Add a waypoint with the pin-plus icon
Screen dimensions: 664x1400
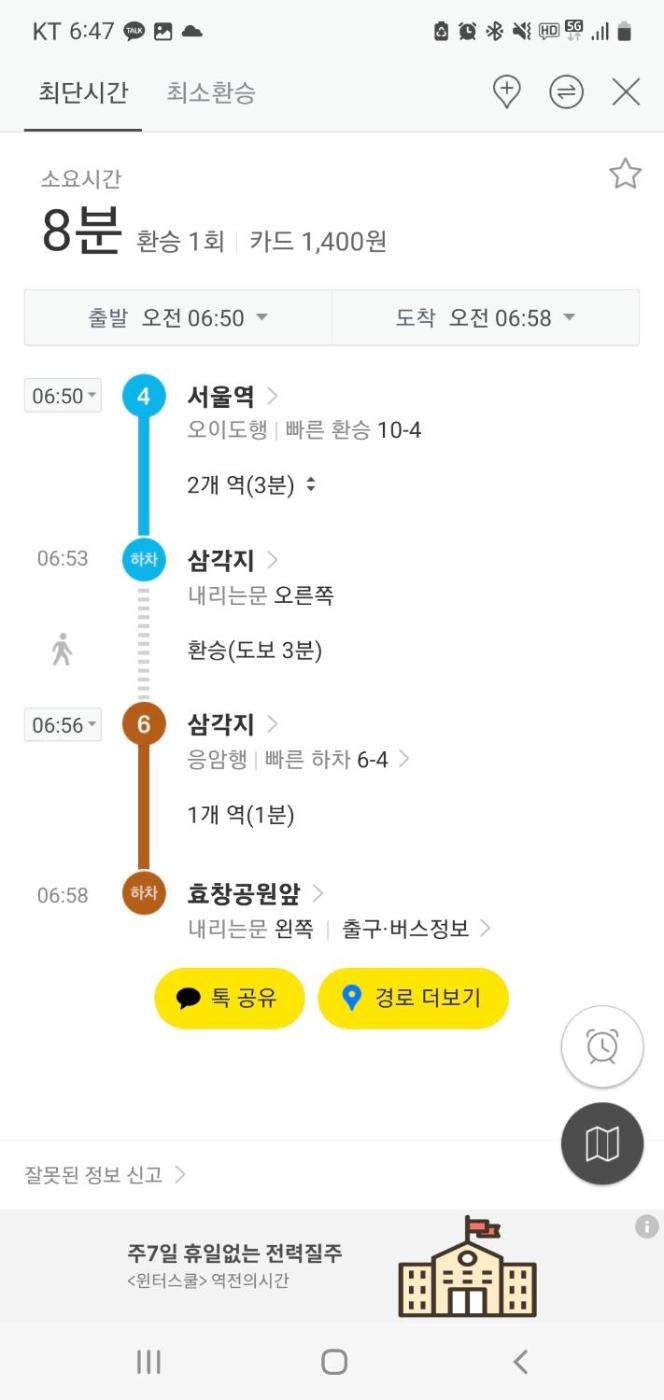coord(507,93)
